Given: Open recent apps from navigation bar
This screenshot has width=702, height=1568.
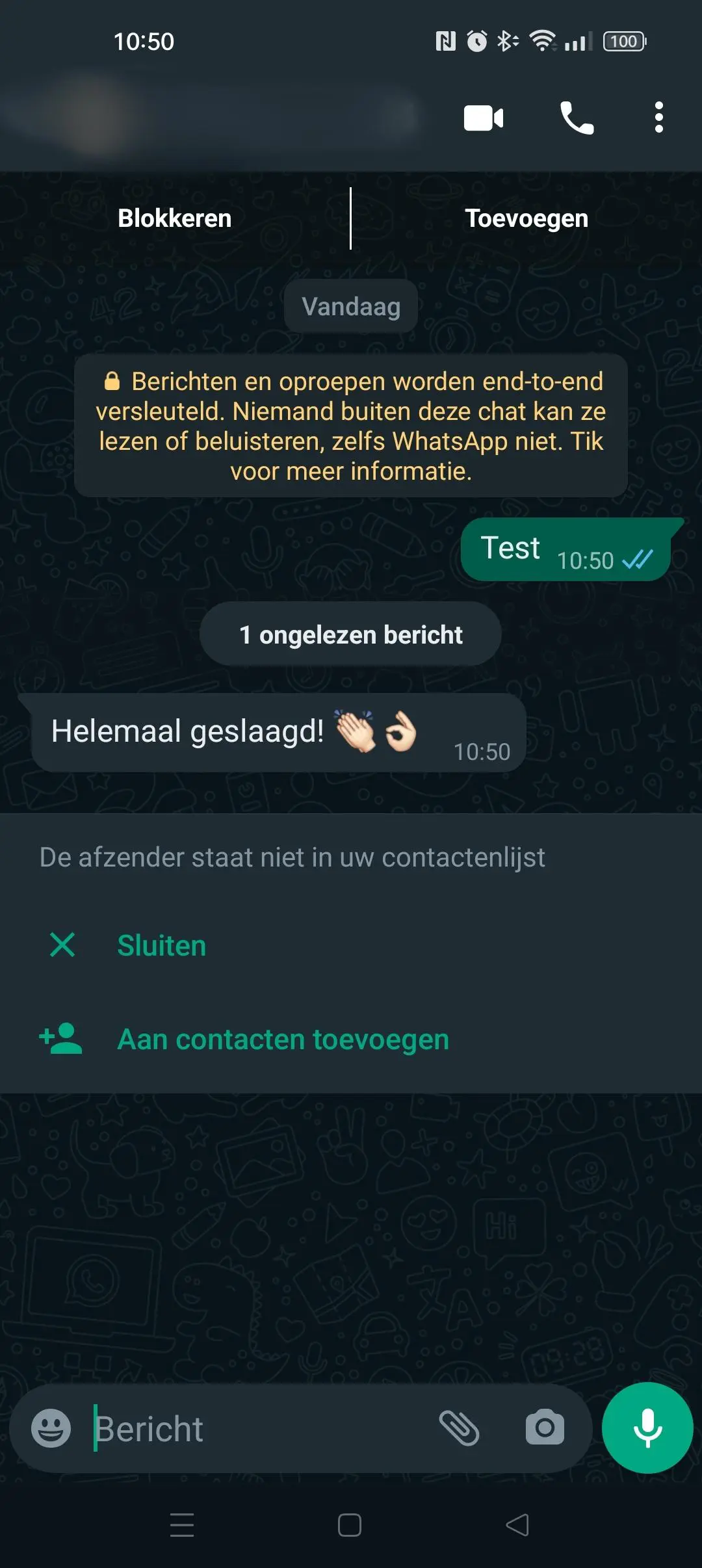Looking at the screenshot, I should pos(182,1525).
